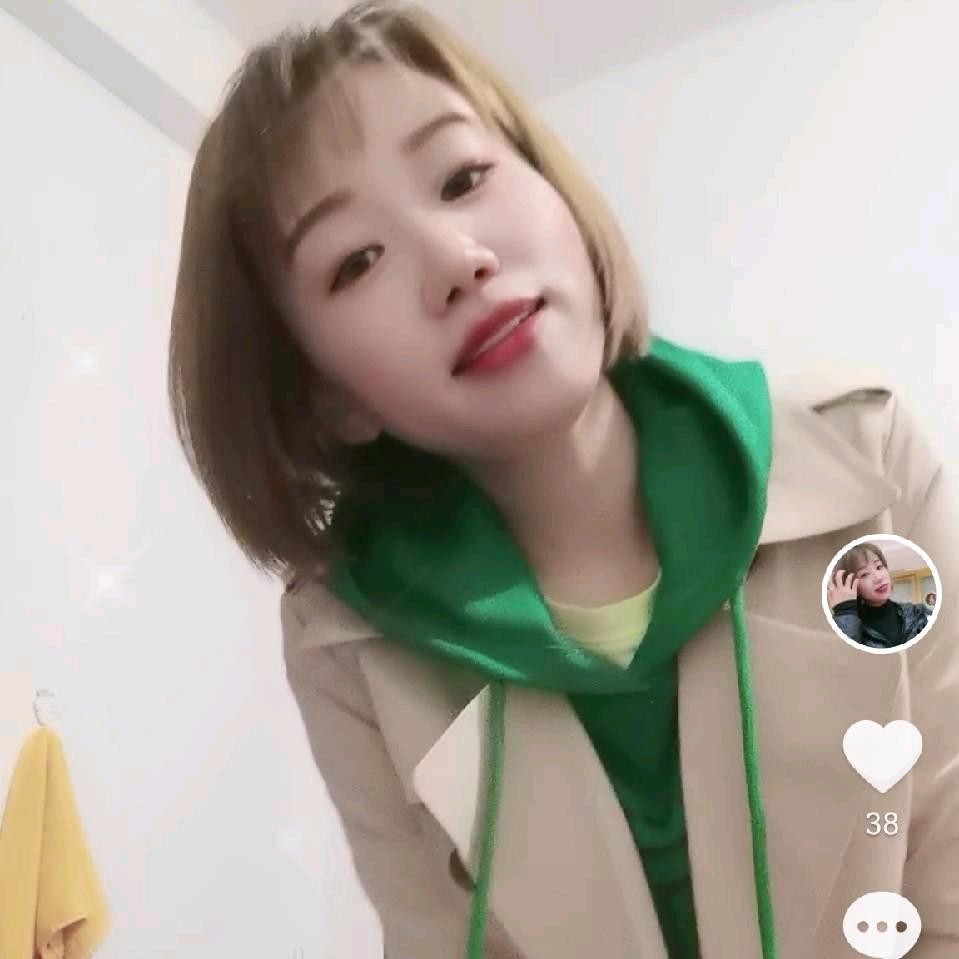Viewport: 959px width, 959px height.
Task: Like this video with the heart
Action: pos(881,753)
